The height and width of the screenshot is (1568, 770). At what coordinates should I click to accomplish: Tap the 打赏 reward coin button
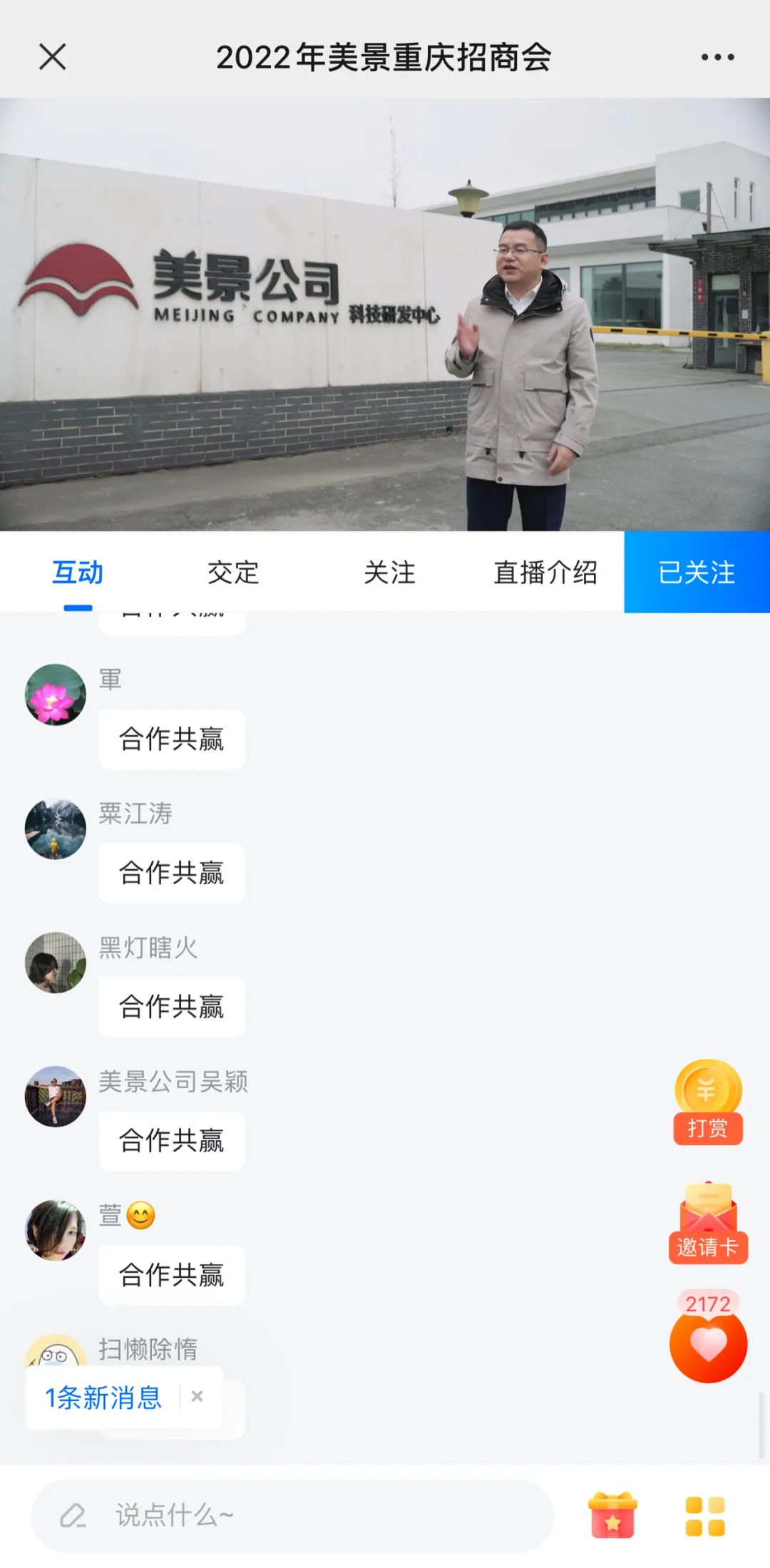coord(708,1102)
